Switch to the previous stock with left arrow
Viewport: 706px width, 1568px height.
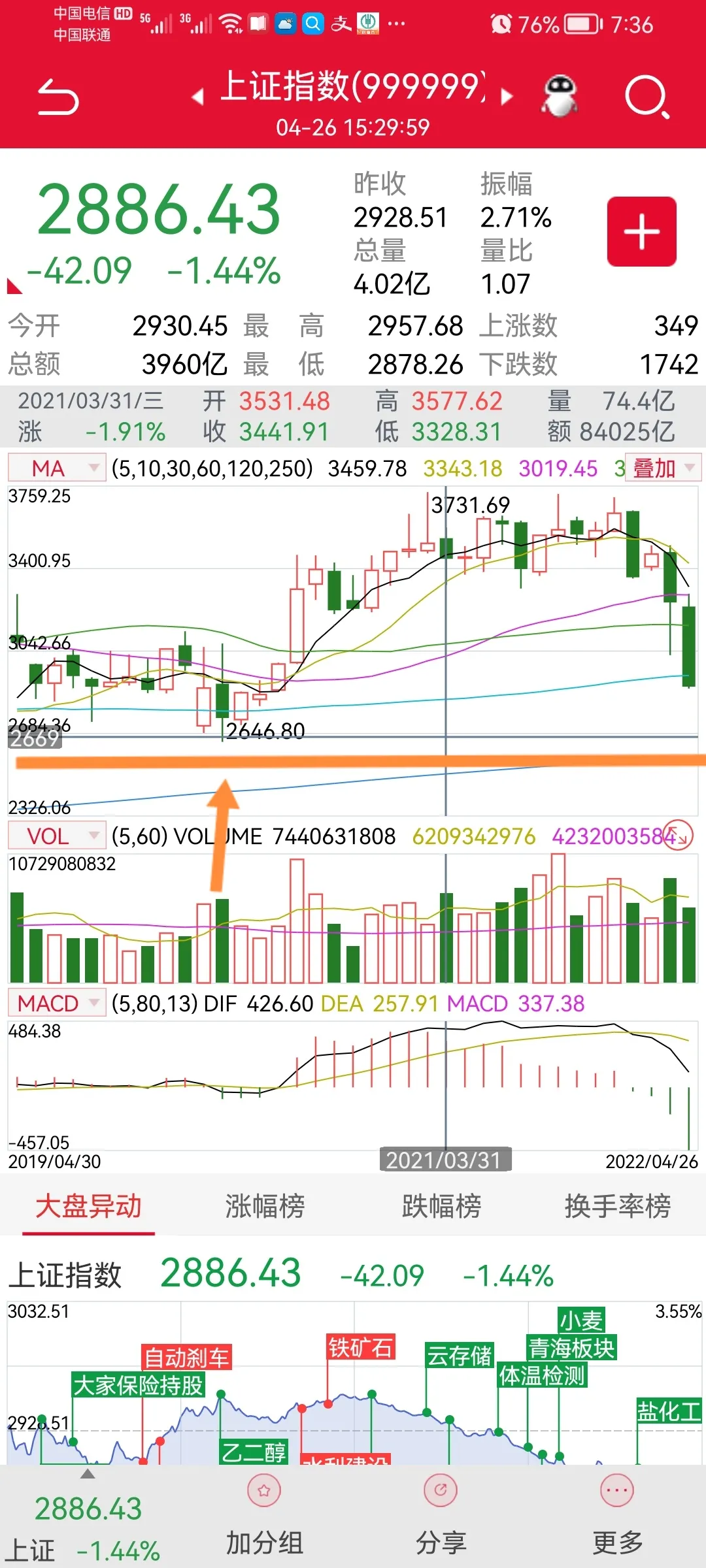(197, 97)
